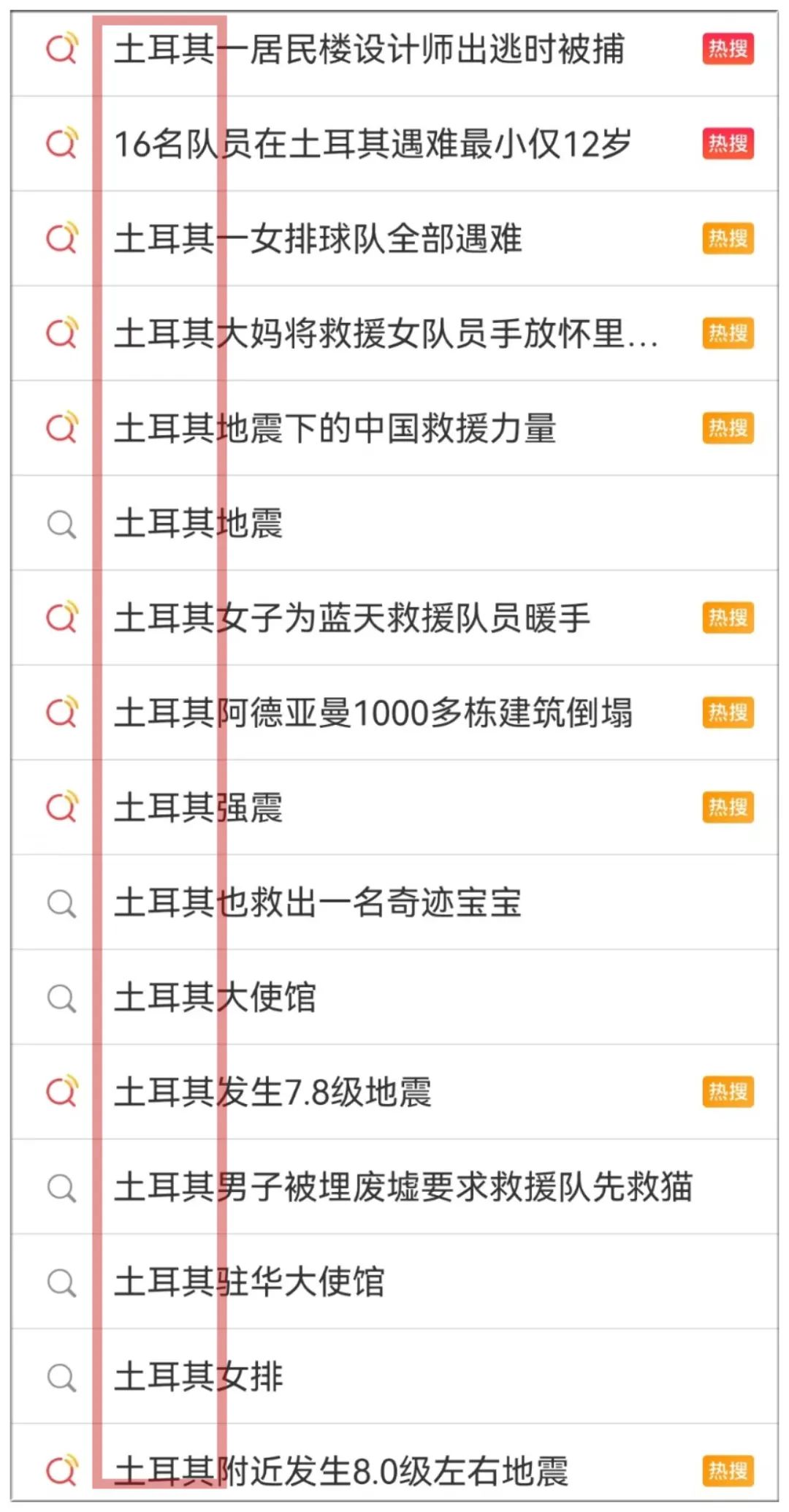This screenshot has height=1512, width=789.
Task: Choose 土耳其地震下的中国救援力量
Action: click(335, 428)
